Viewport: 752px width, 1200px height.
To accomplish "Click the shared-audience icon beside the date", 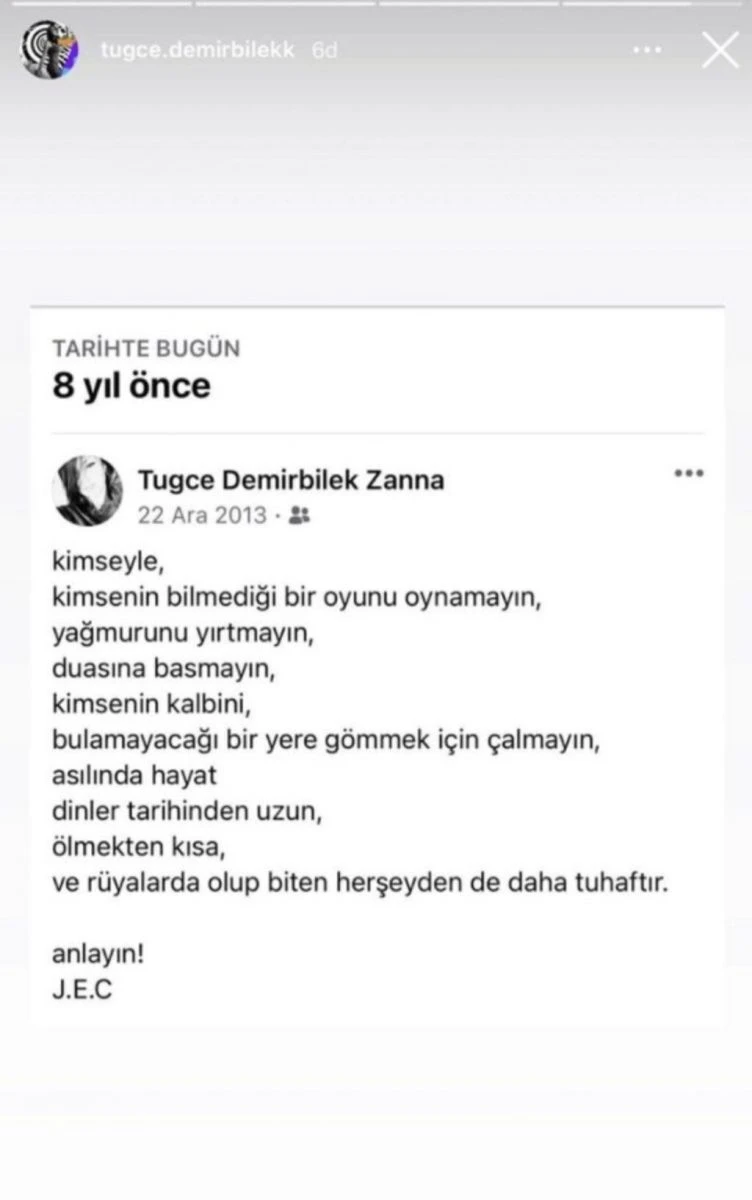I will tap(300, 515).
